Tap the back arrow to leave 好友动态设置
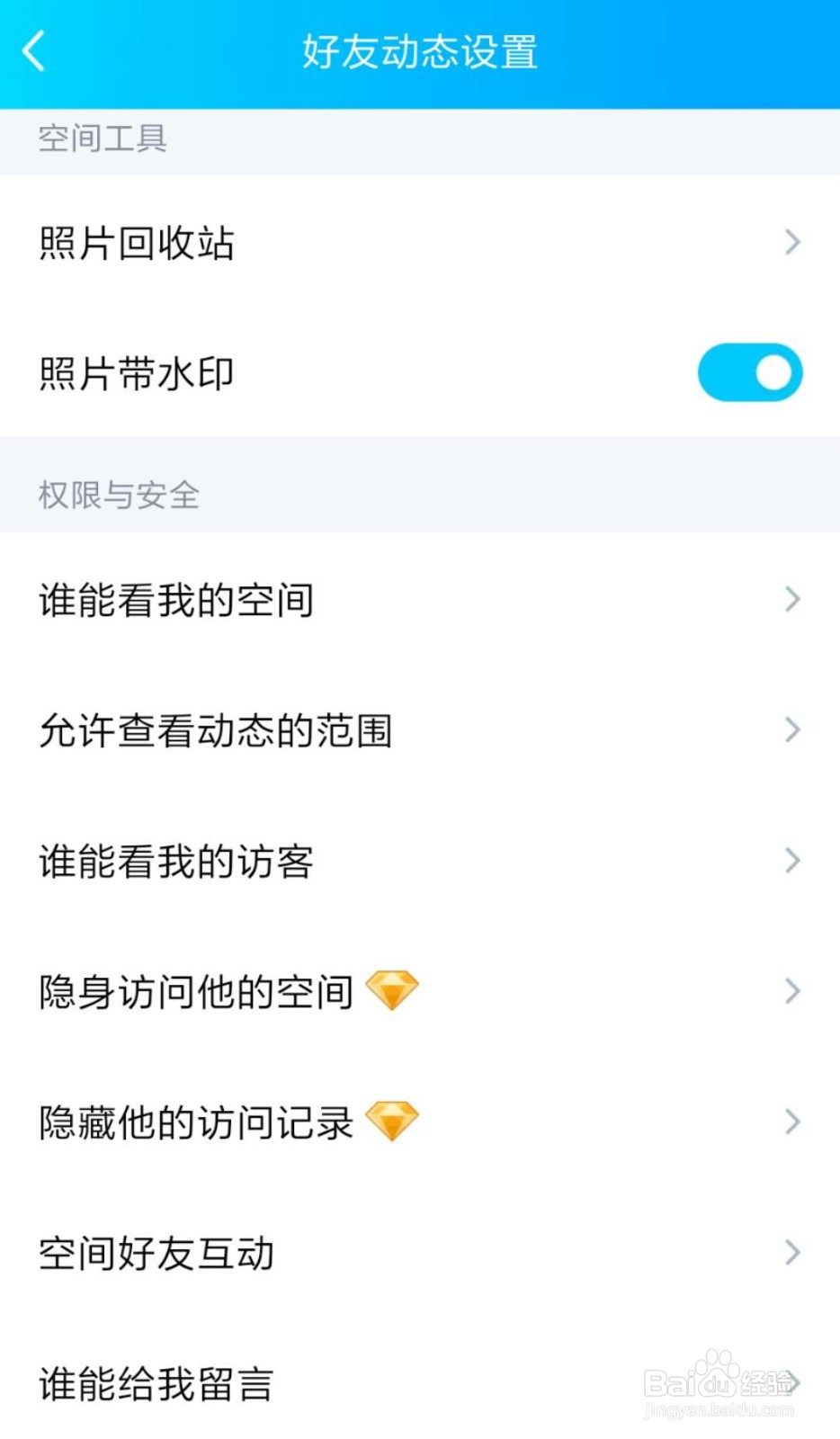Image resolution: width=840 pixels, height=1439 pixels. pyautogui.click(x=33, y=51)
